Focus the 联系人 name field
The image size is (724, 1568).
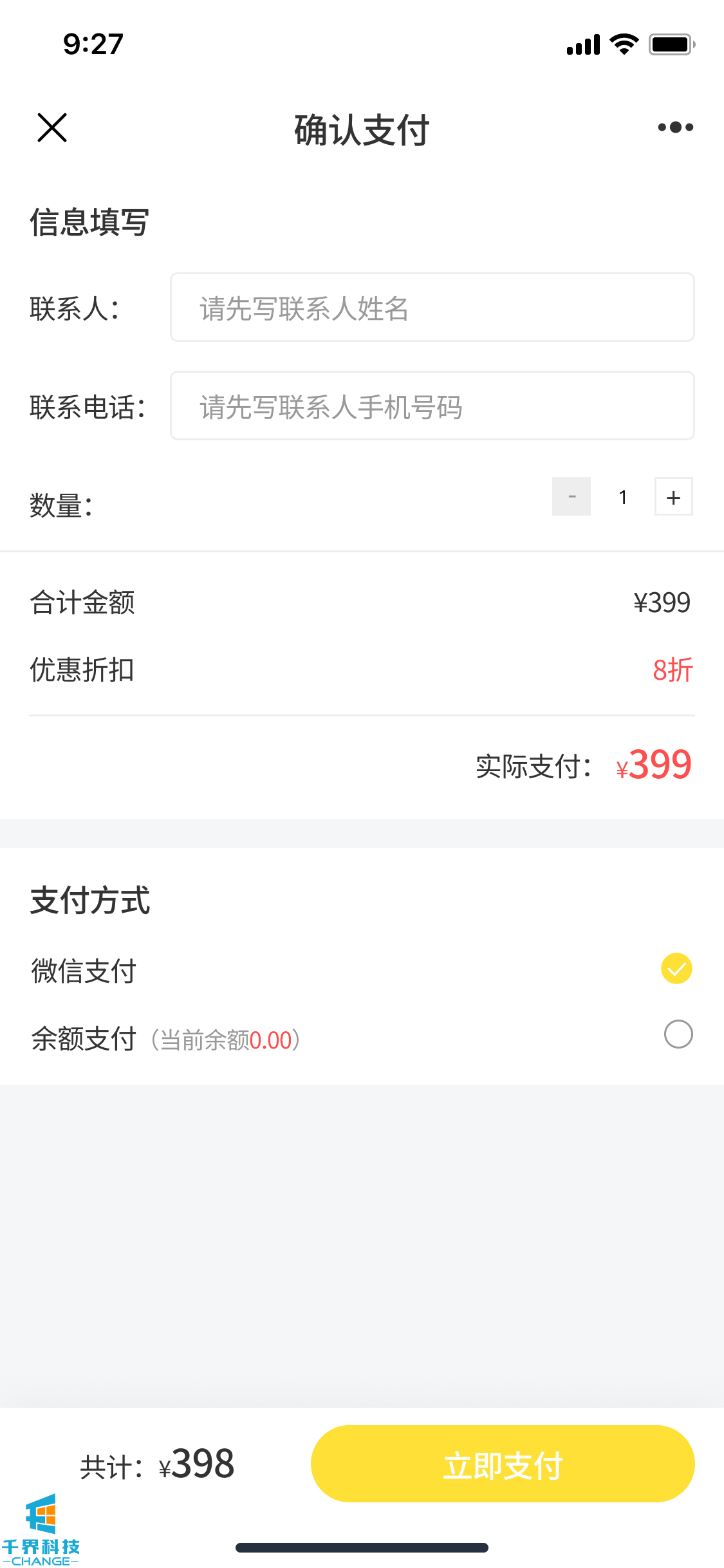point(432,308)
